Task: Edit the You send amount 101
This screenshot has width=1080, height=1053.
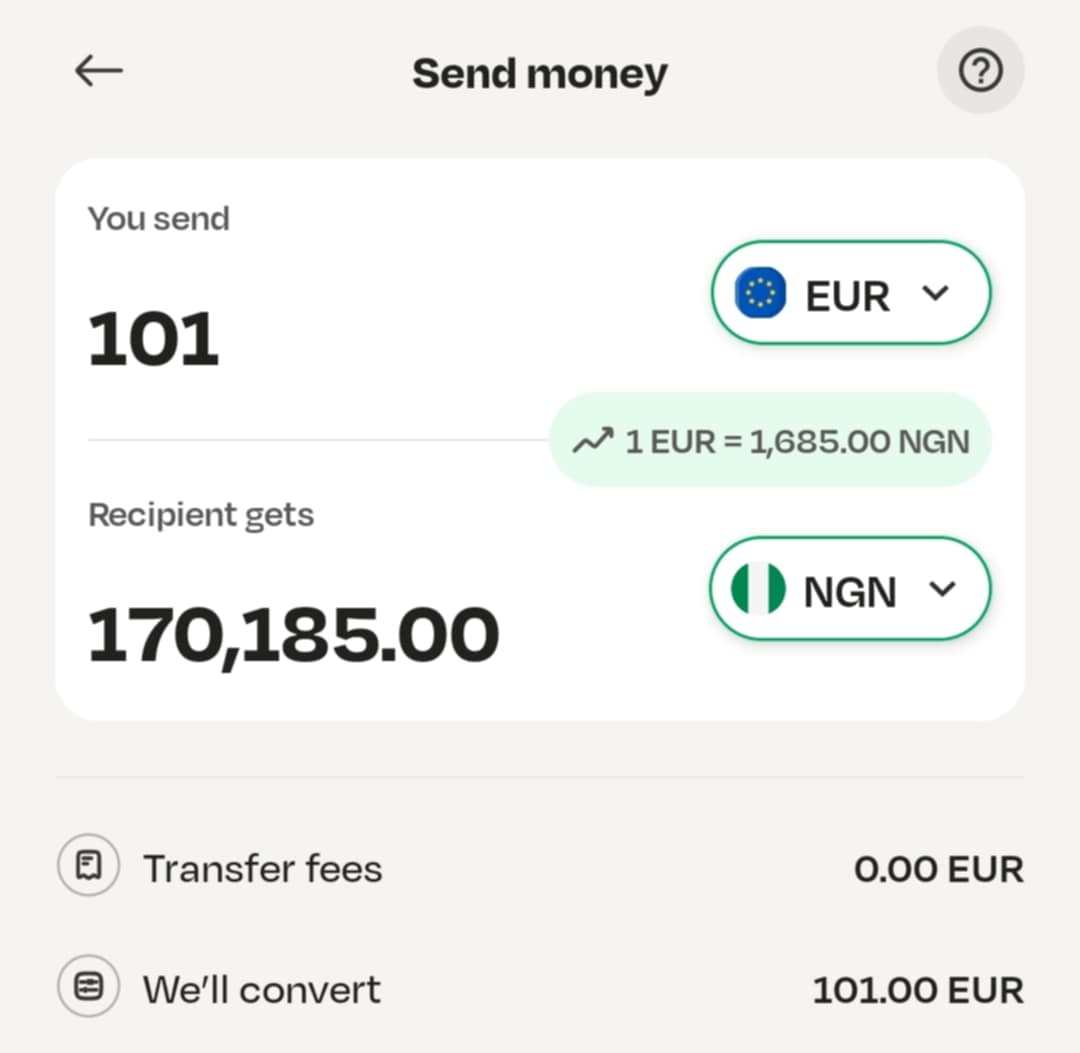Action: pyautogui.click(x=154, y=339)
